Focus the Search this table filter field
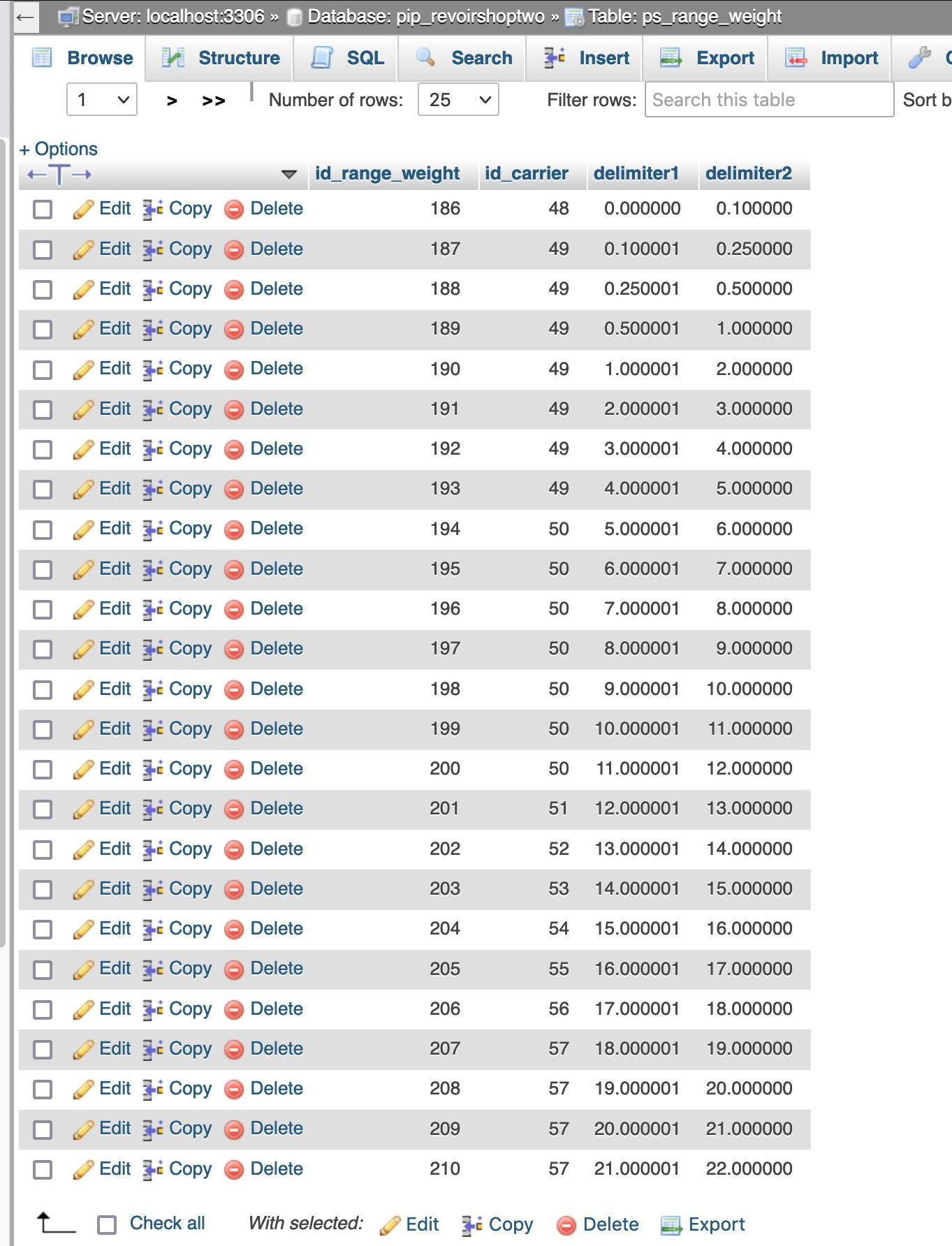This screenshot has height=1246, width=952. coord(768,100)
